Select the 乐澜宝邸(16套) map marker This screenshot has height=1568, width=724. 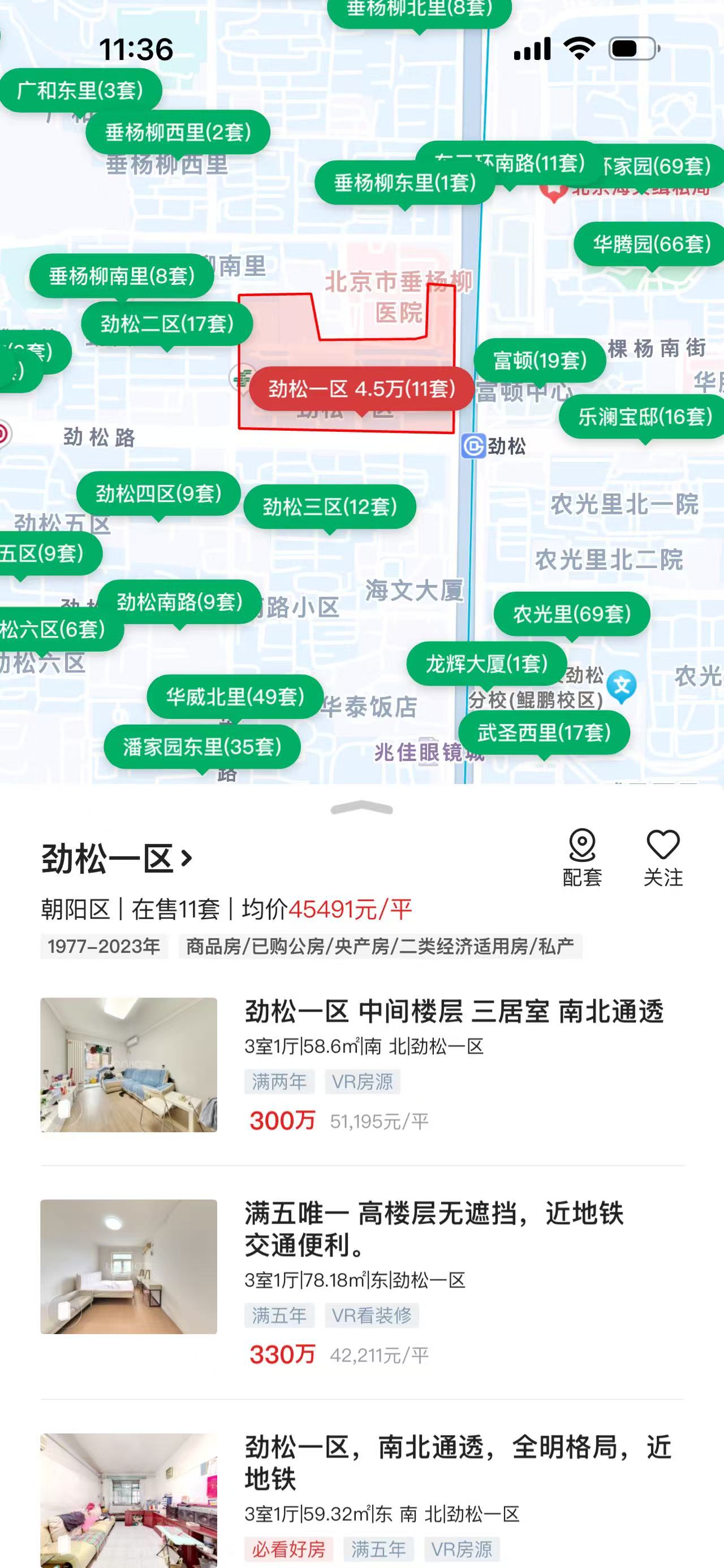(644, 417)
